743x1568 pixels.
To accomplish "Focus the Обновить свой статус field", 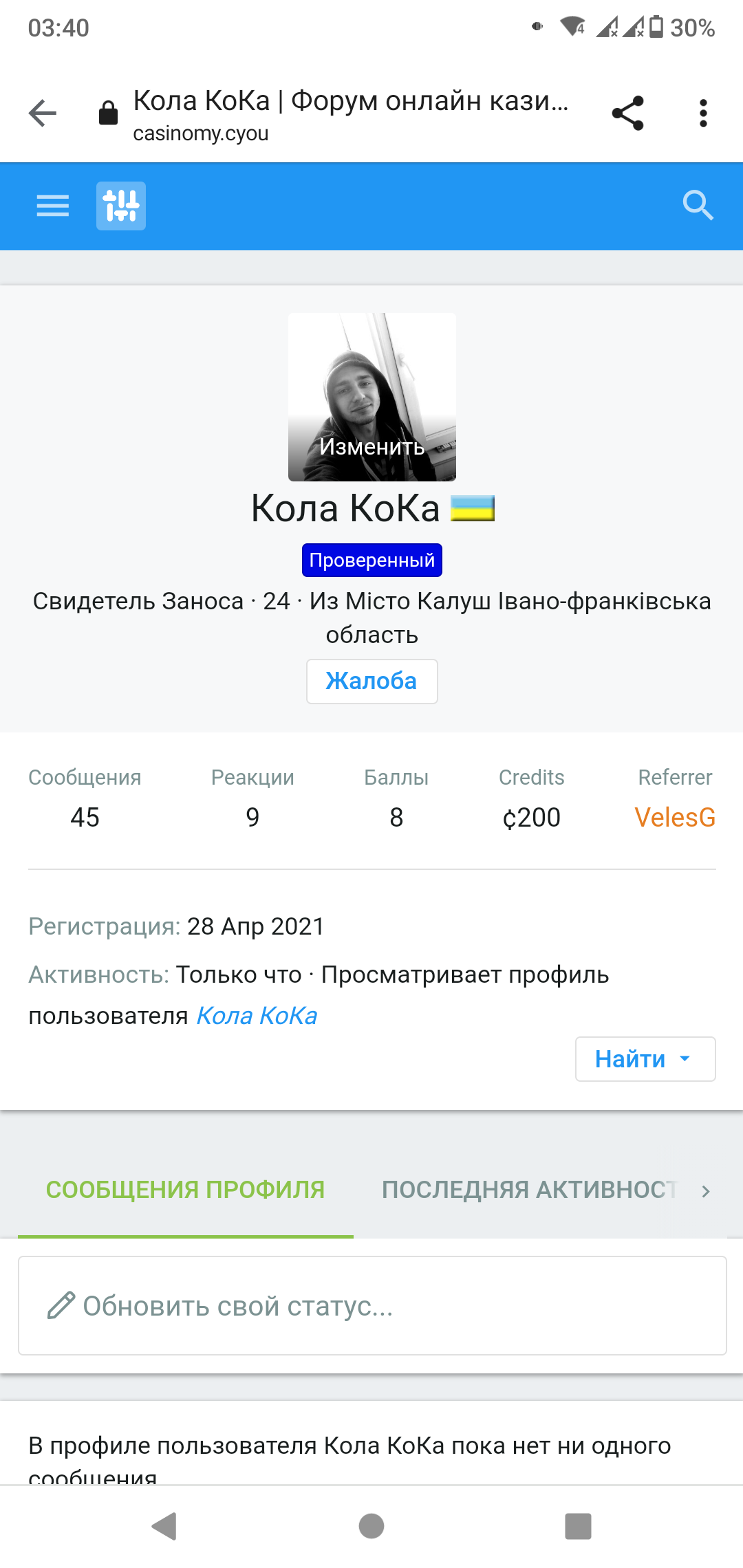I will pyautogui.click(x=371, y=1305).
